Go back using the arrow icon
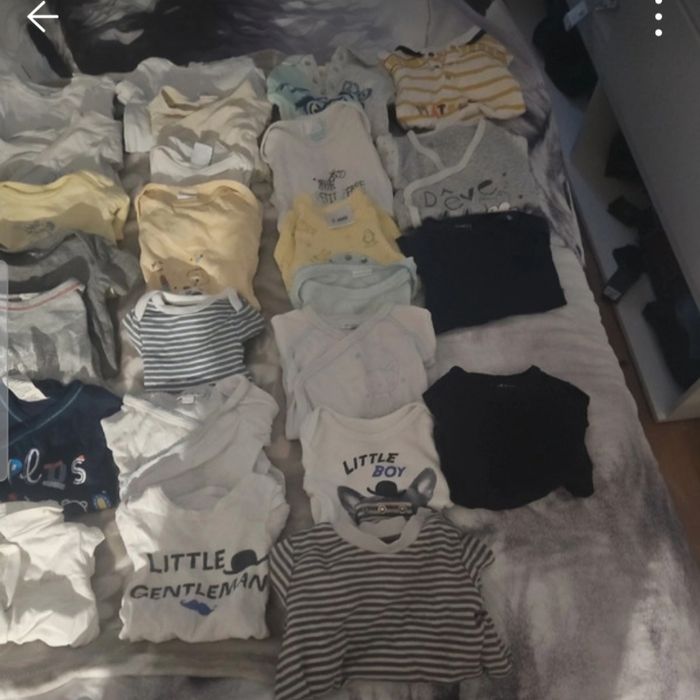The height and width of the screenshot is (700, 700). click(x=42, y=17)
